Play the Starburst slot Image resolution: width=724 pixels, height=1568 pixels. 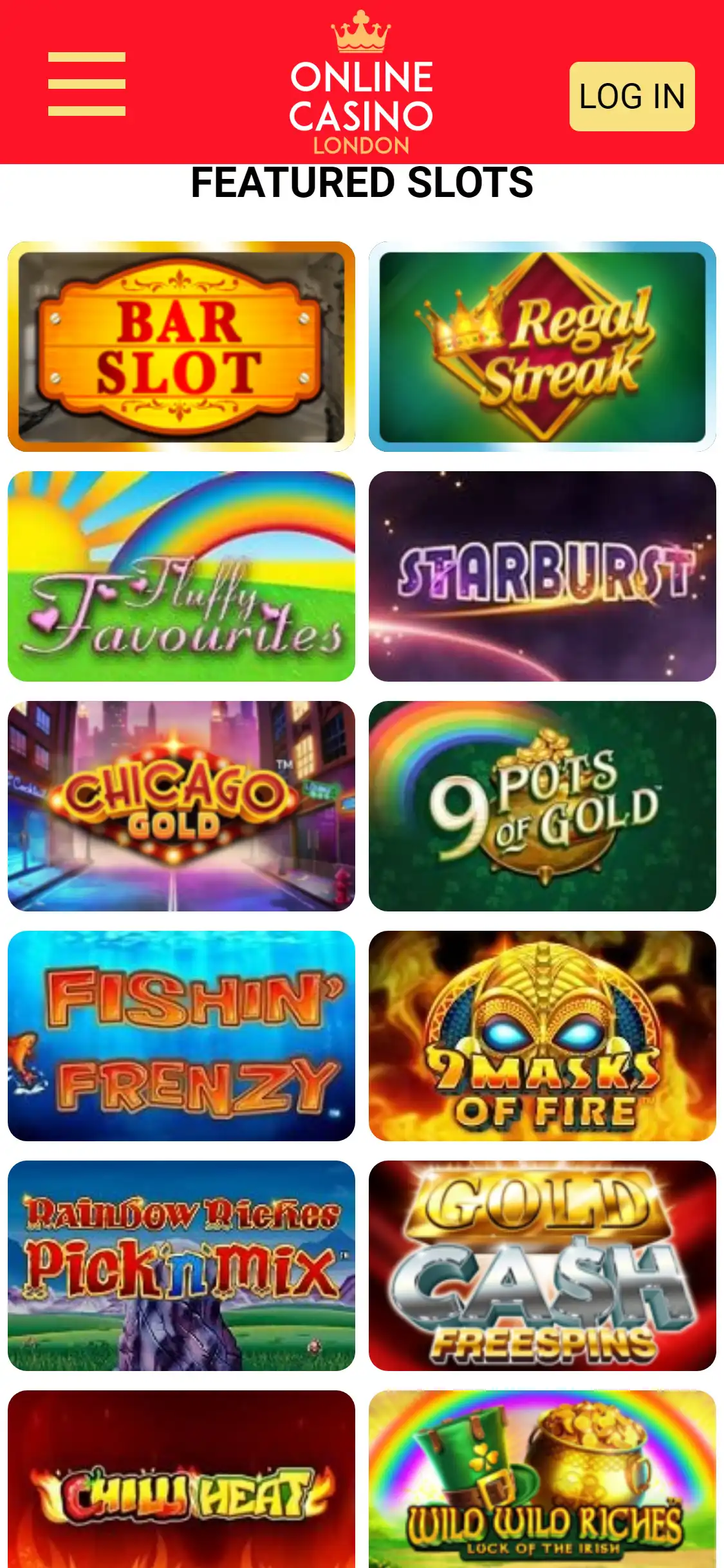click(x=542, y=576)
